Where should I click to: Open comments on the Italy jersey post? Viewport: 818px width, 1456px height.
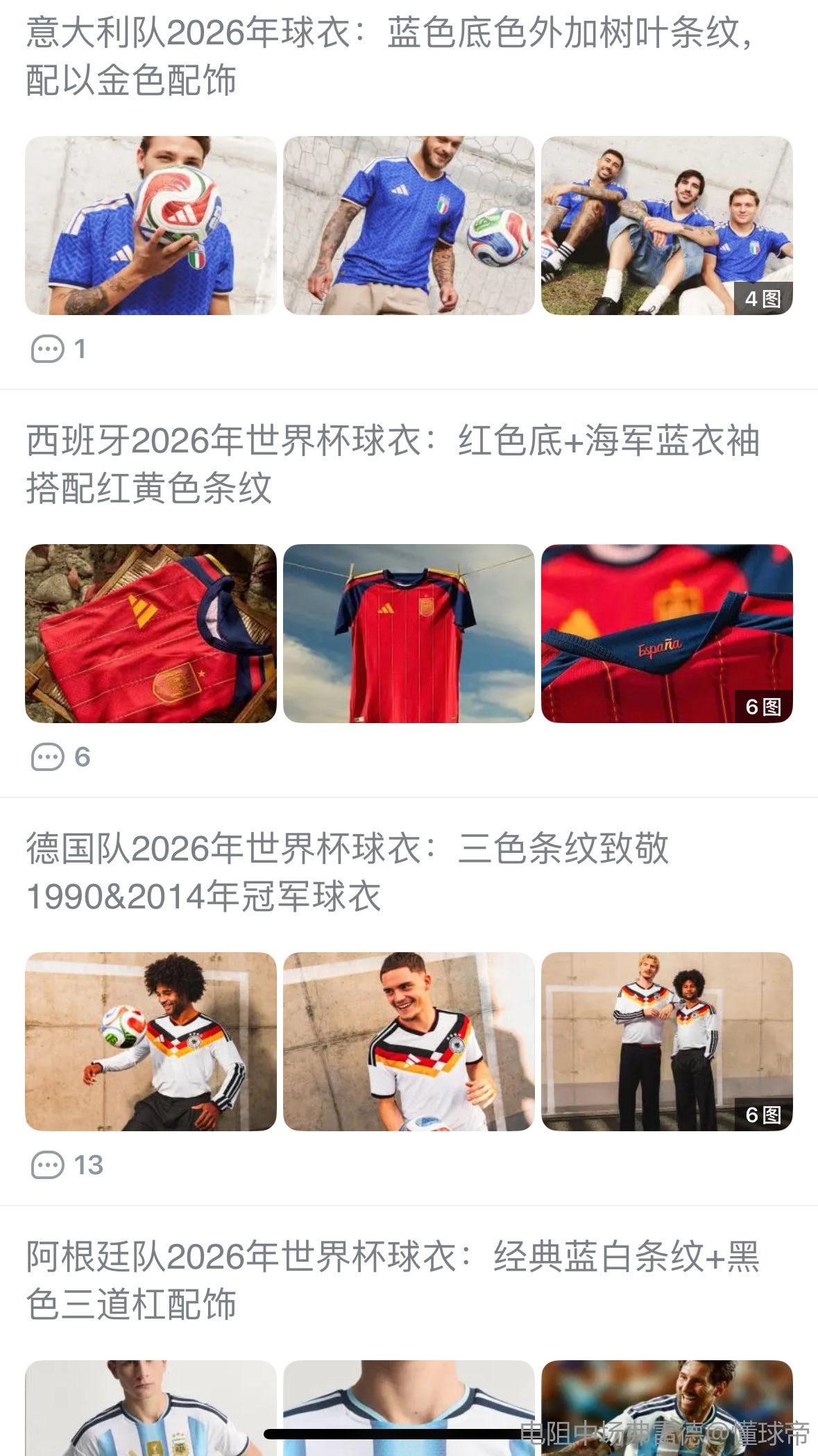[x=59, y=349]
